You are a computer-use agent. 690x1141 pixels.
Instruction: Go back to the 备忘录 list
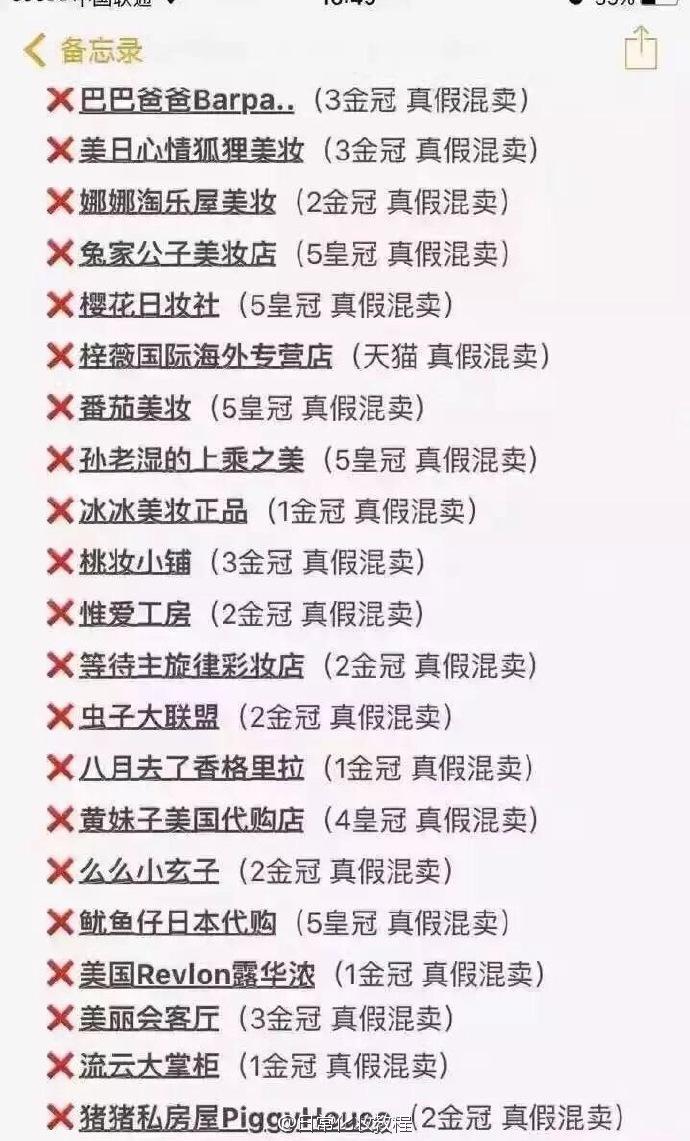click(x=83, y=50)
